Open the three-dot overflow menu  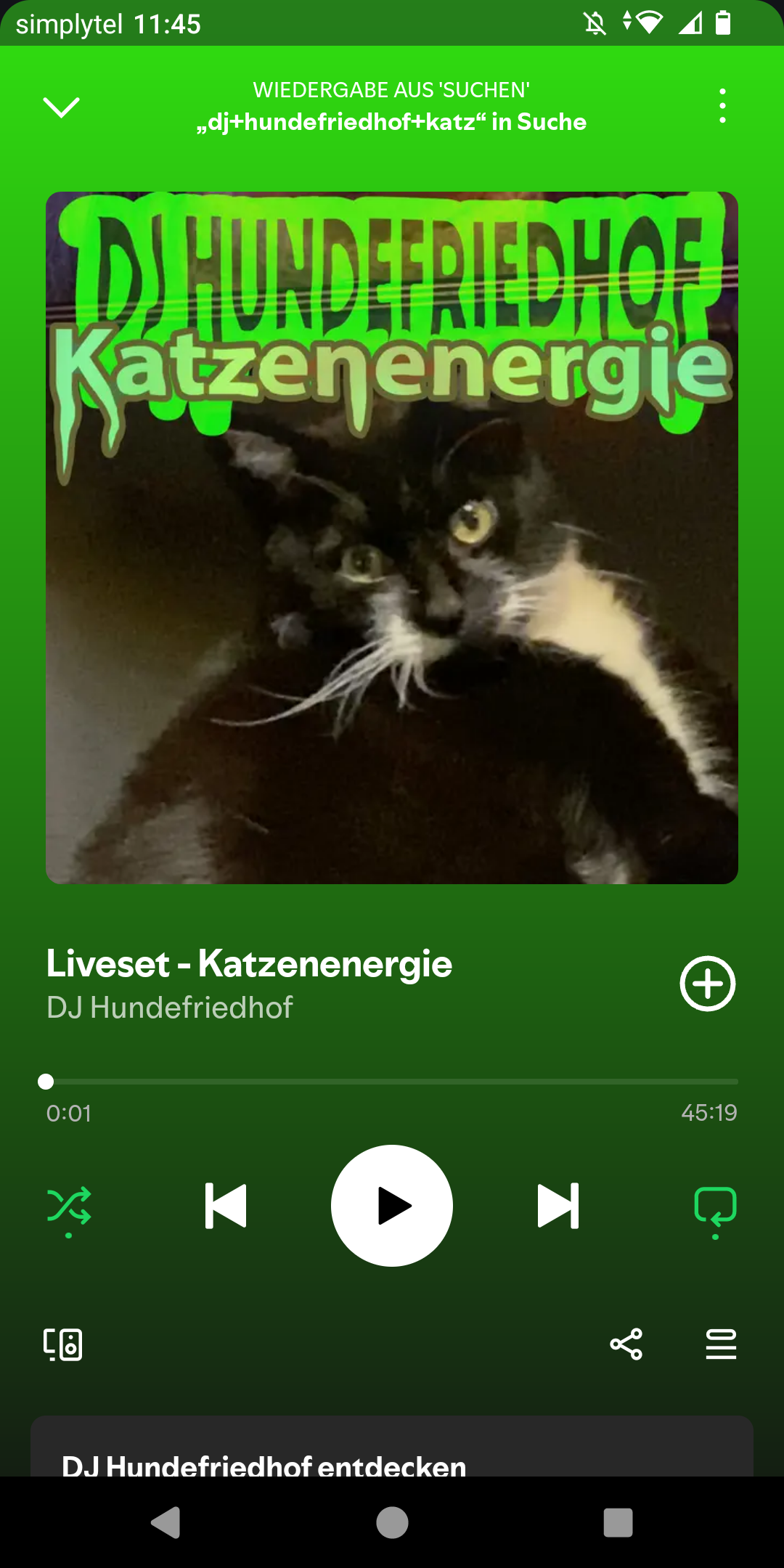[722, 106]
